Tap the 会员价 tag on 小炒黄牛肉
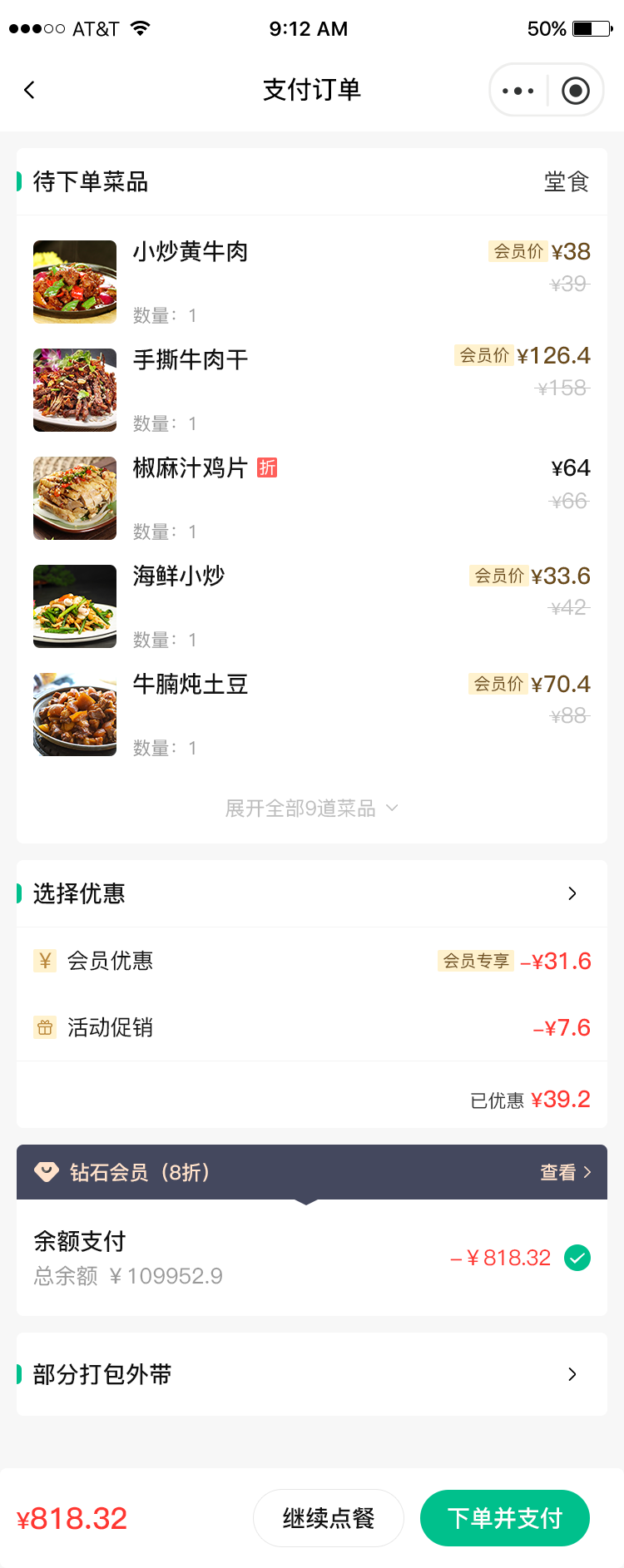This screenshot has height=1568, width=624. click(x=518, y=251)
